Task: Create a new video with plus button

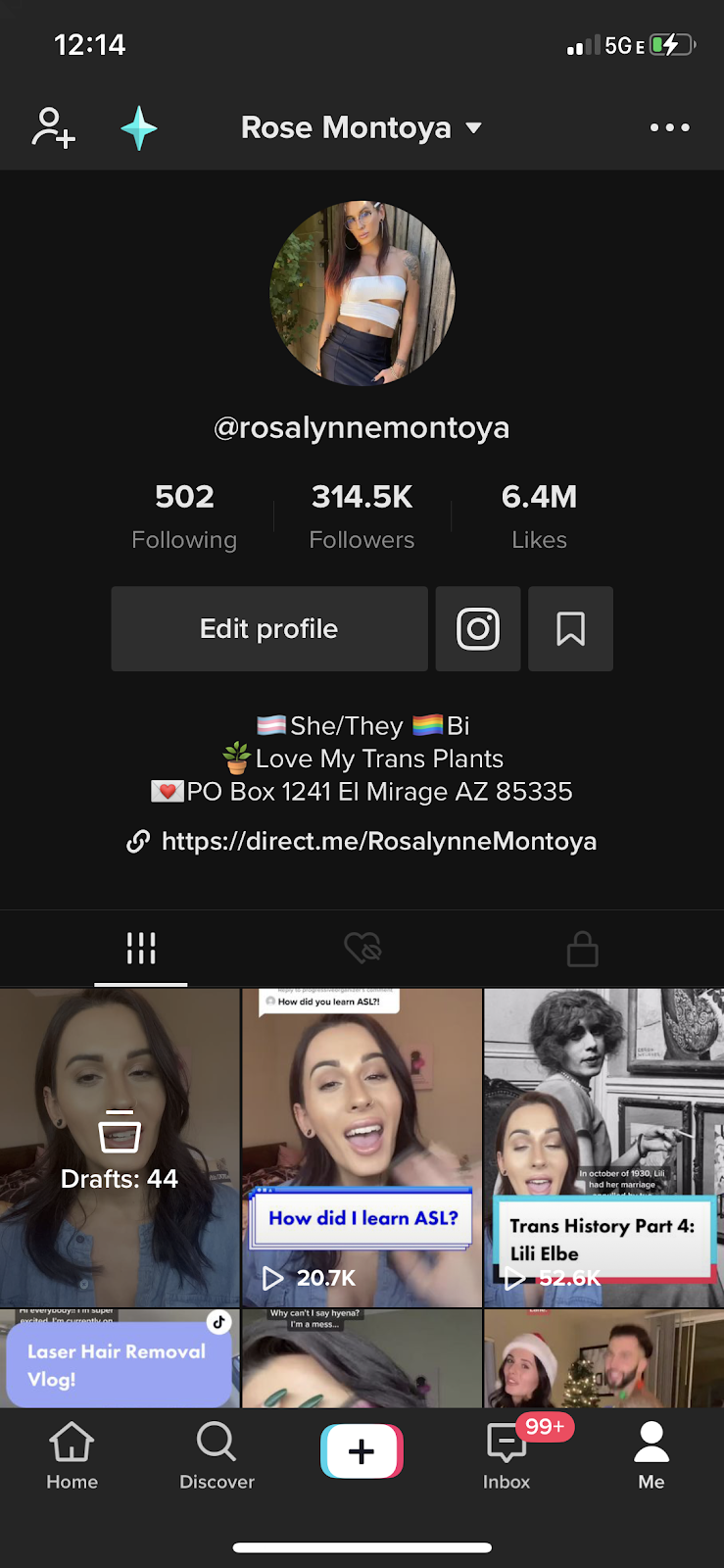Action: point(362,1451)
